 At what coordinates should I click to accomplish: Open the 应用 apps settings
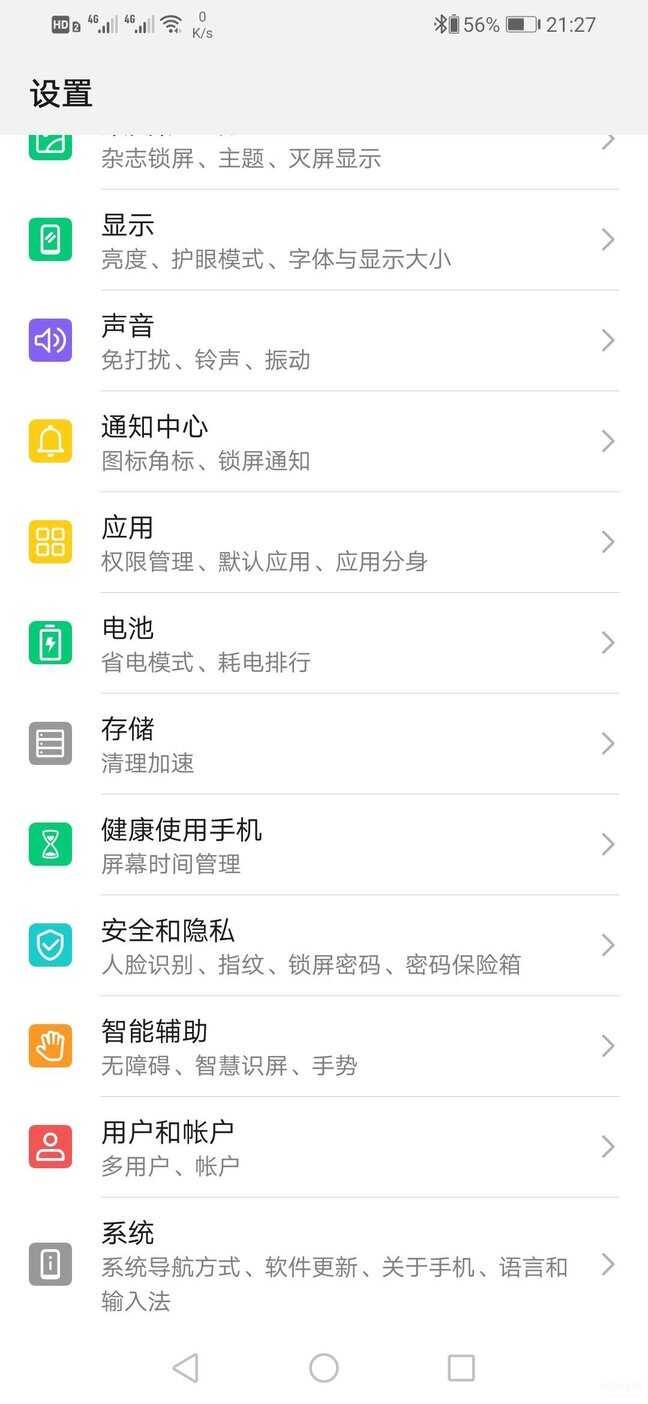(324, 543)
